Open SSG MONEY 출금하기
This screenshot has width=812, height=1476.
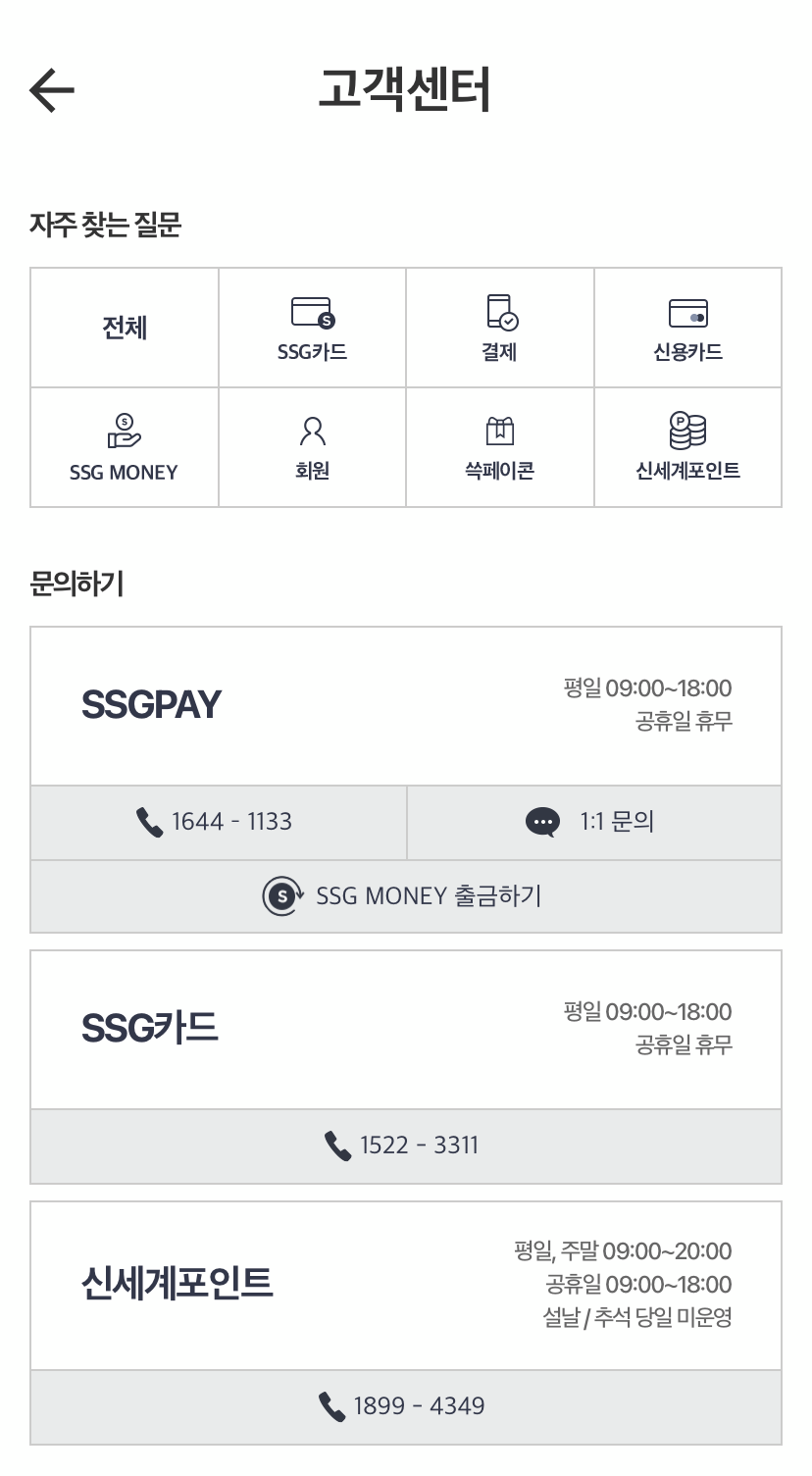click(x=405, y=895)
